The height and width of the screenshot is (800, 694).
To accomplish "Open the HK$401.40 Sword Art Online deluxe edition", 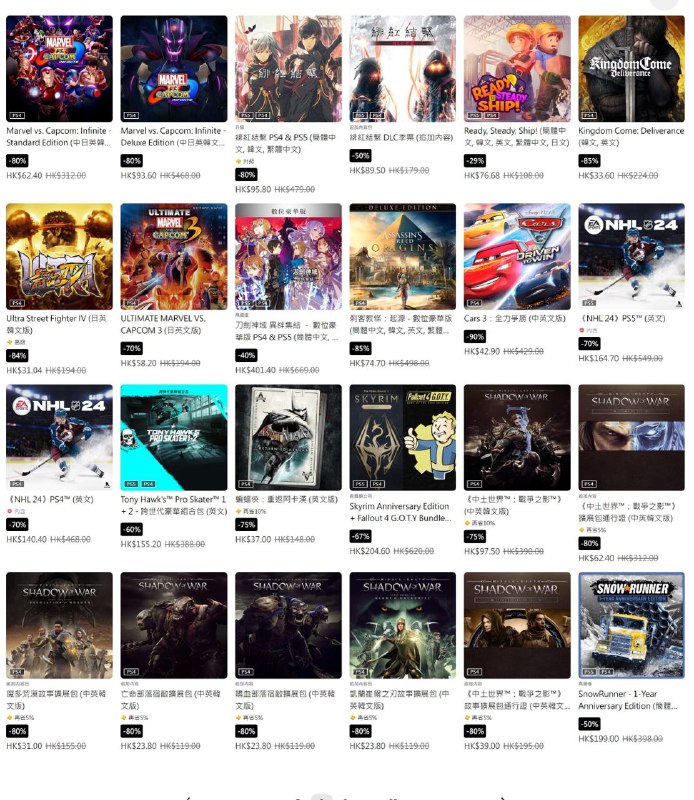I will point(288,256).
